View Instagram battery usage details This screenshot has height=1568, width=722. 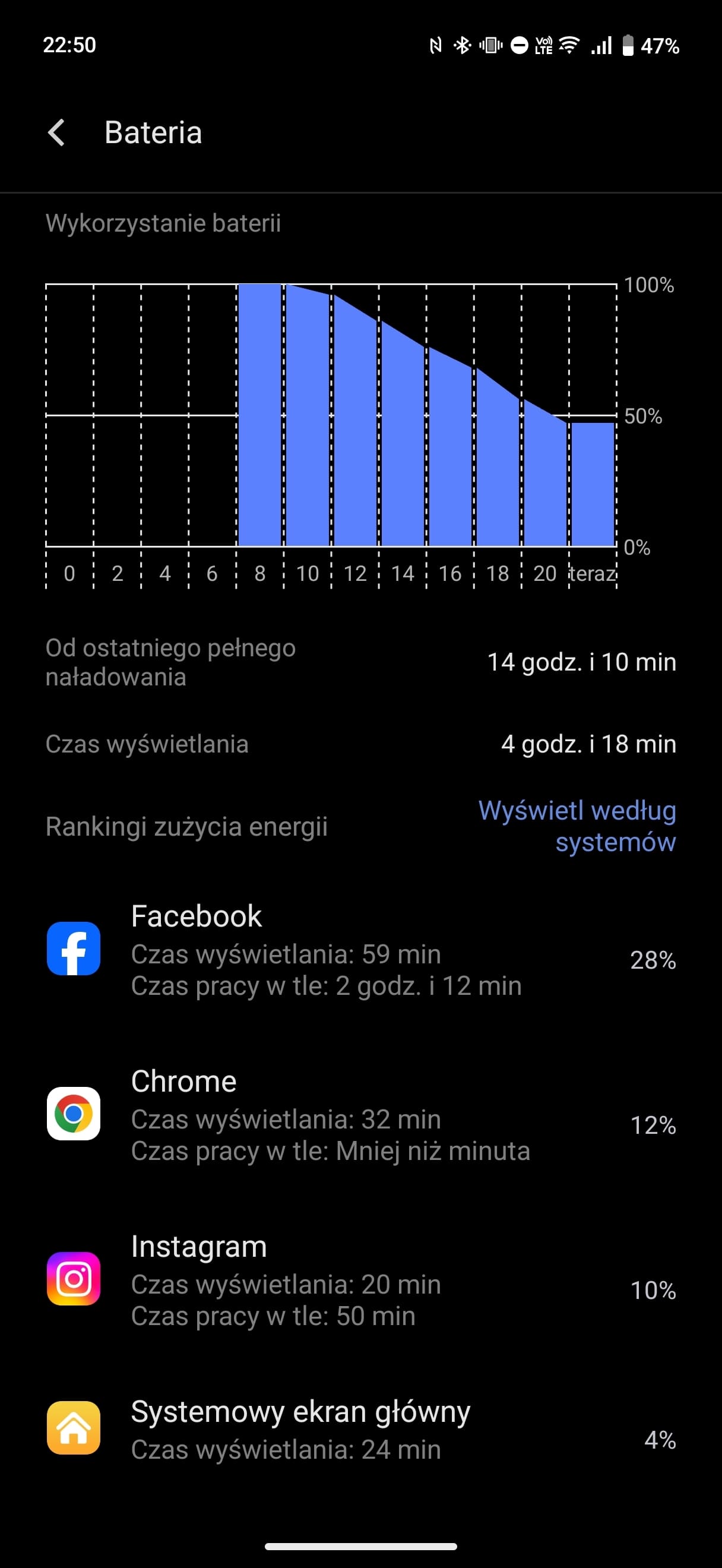click(x=360, y=1279)
